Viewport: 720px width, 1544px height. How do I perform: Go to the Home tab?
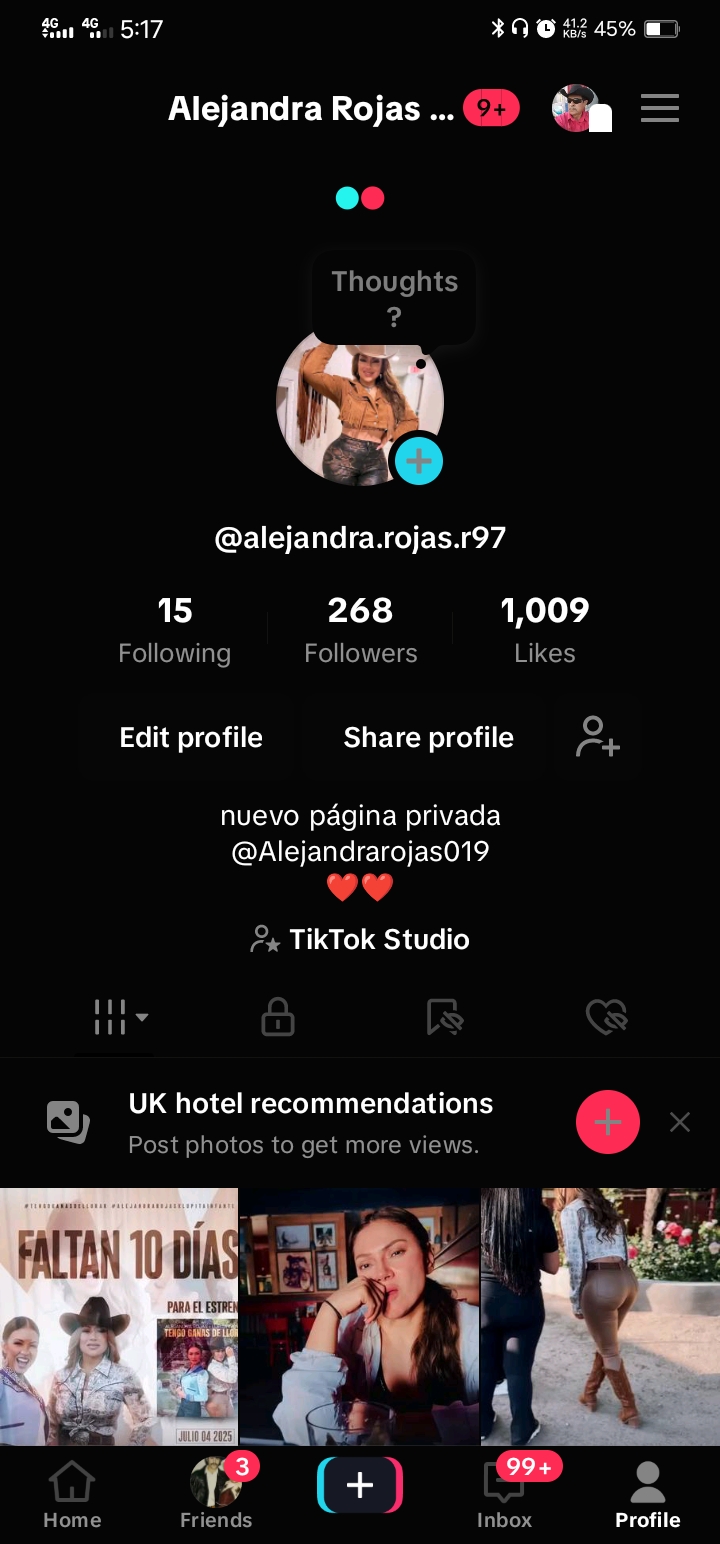pyautogui.click(x=72, y=1495)
